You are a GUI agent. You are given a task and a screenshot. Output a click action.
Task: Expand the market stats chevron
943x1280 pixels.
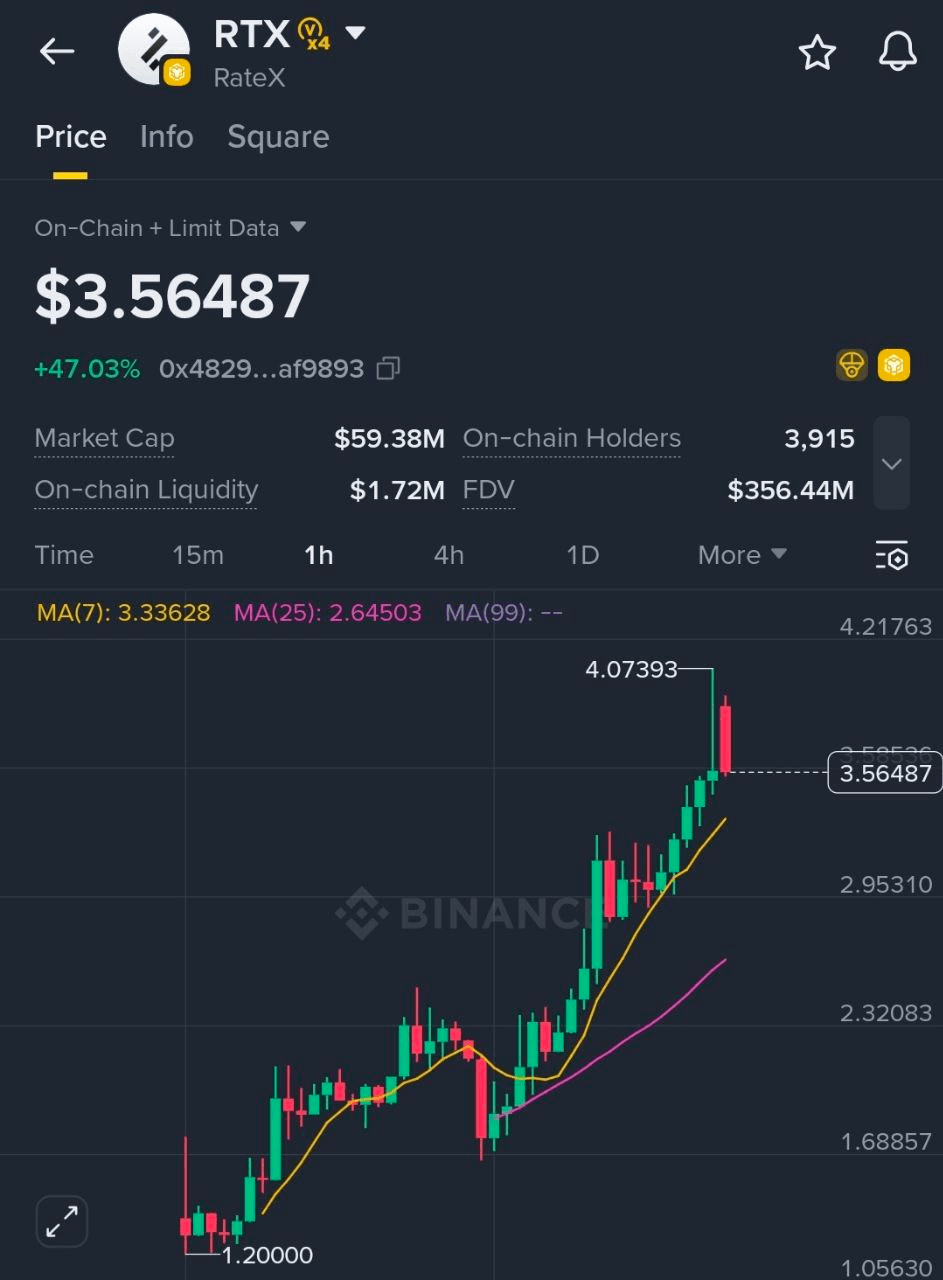[891, 464]
